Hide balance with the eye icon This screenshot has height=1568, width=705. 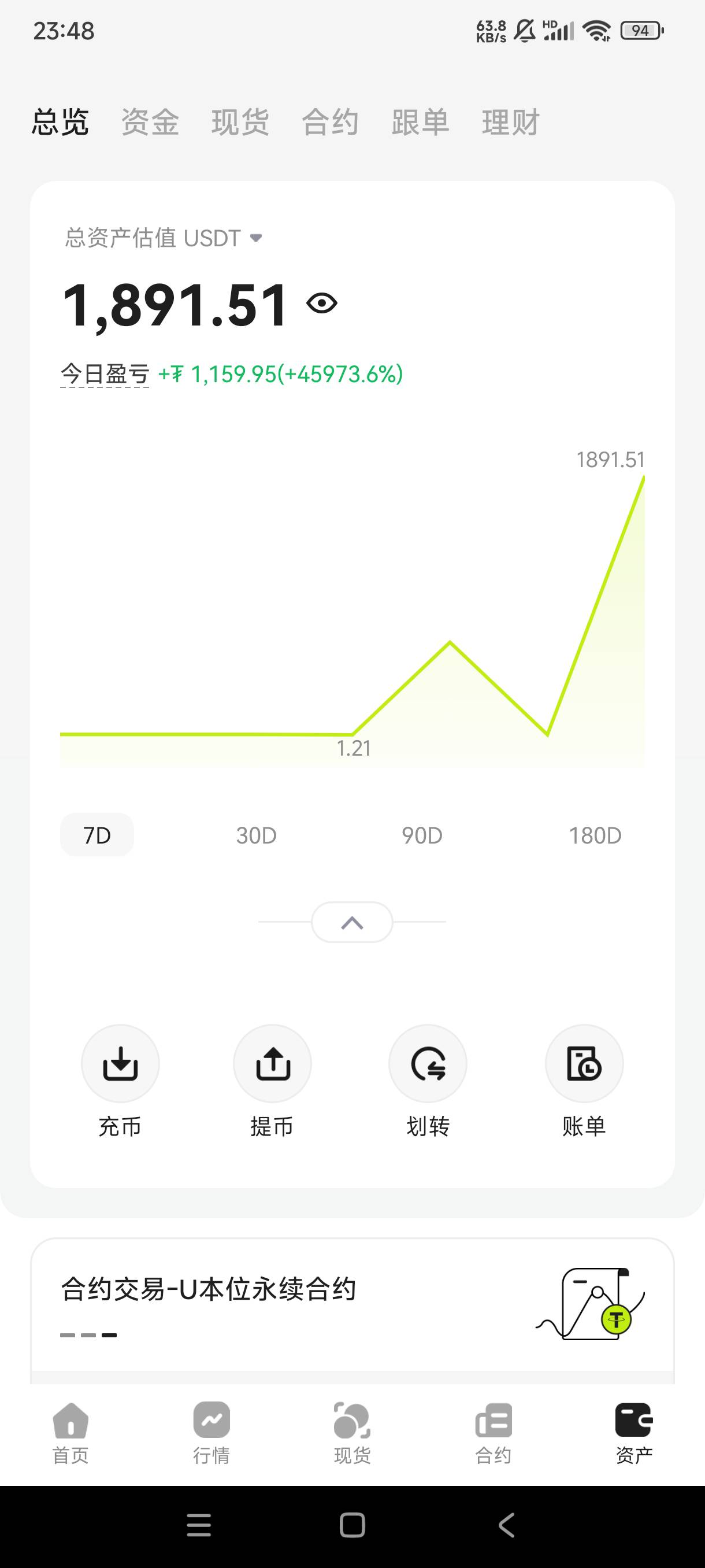[322, 303]
